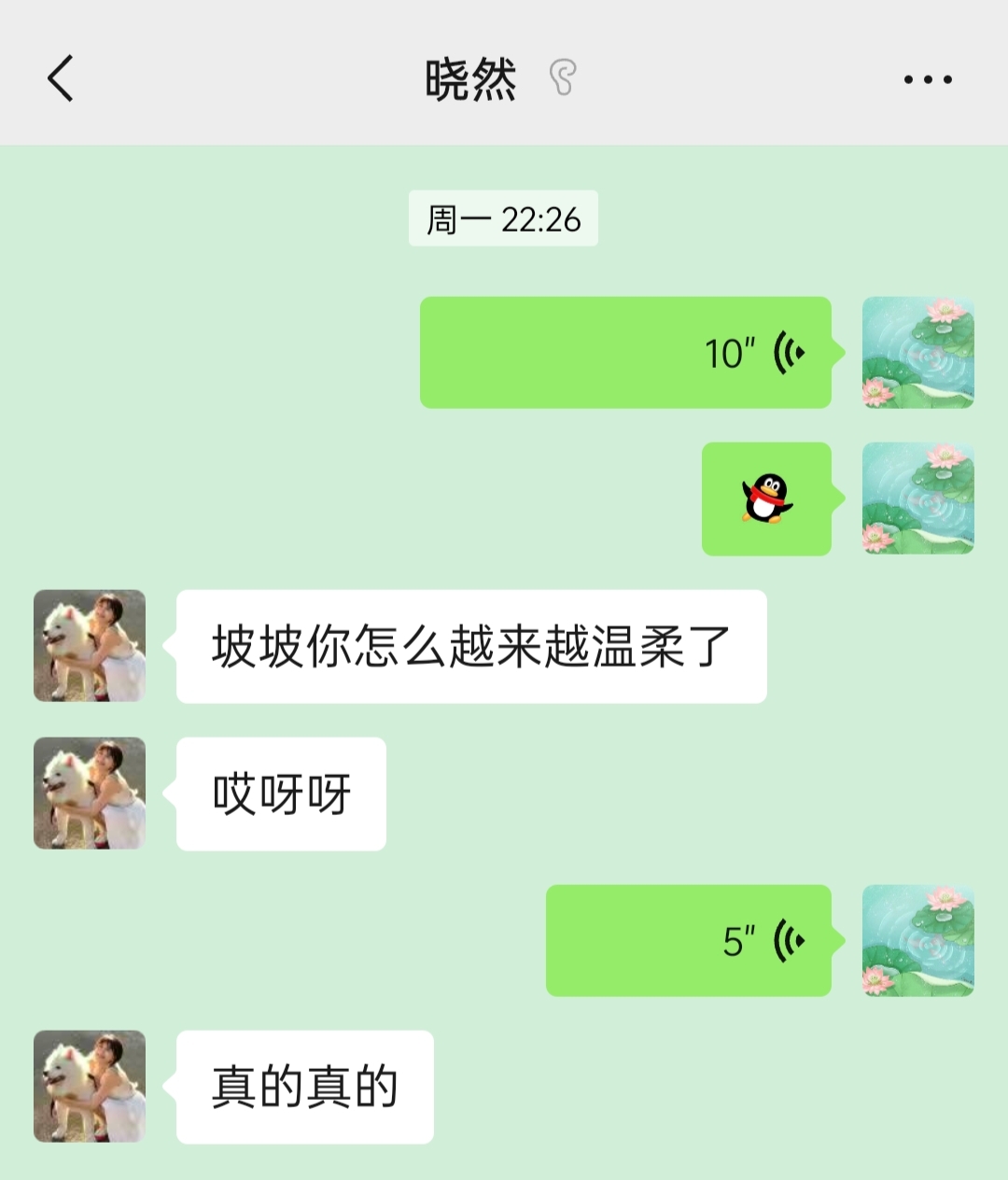
Task: Open 晓然's avatar beside 哎呀呀 message
Action: pos(90,794)
